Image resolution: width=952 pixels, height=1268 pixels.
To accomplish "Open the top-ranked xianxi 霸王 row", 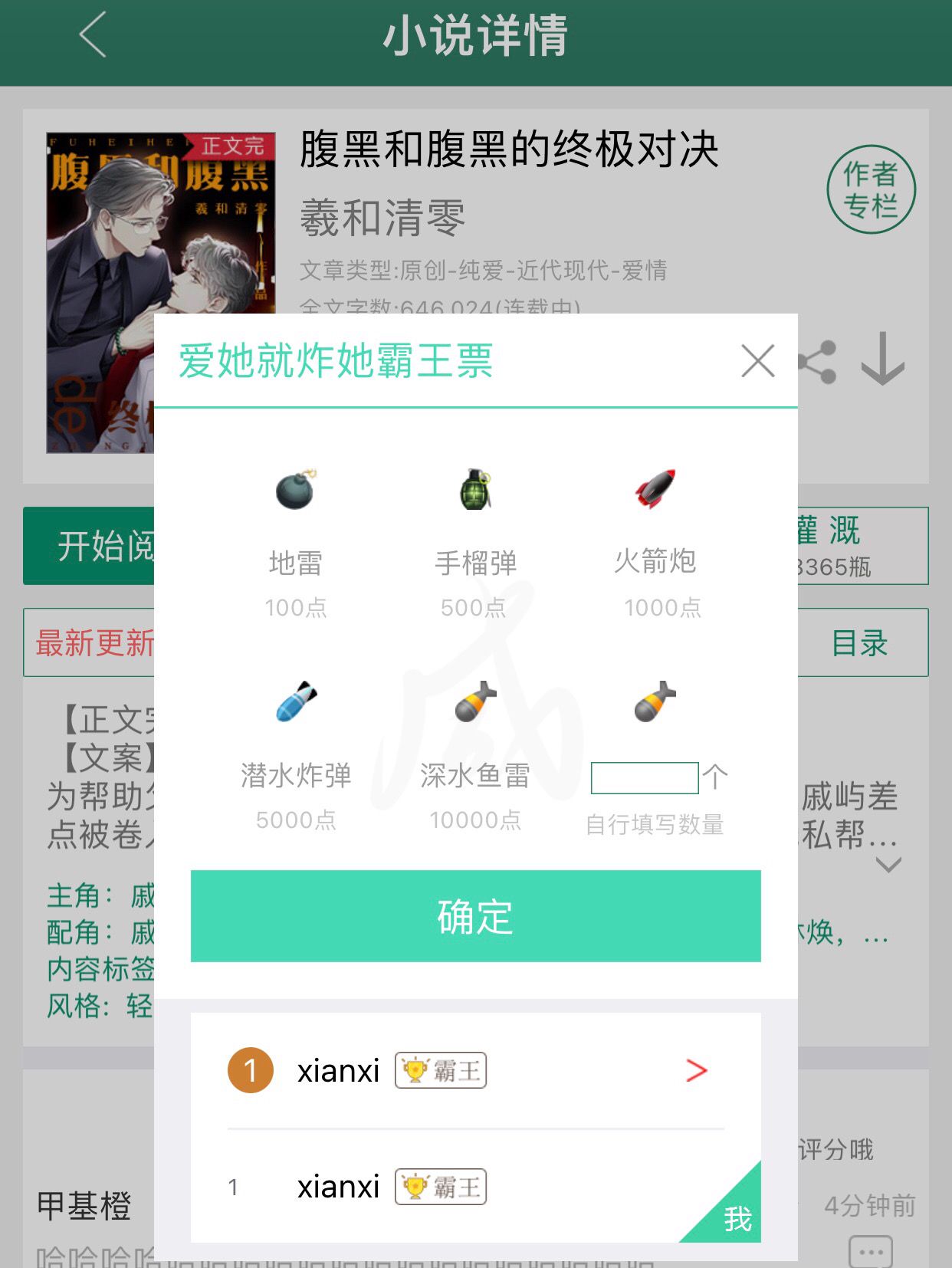I will 475,1070.
